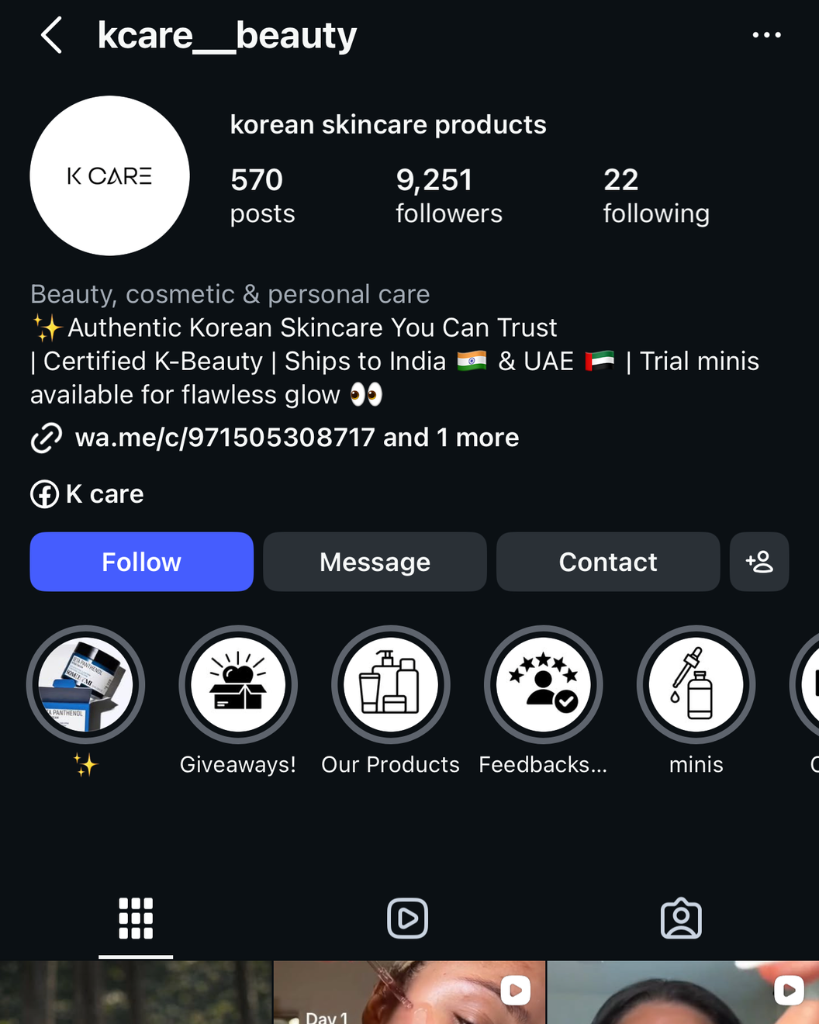
Task: Open suggested accounts via add-person icon
Action: (x=759, y=562)
